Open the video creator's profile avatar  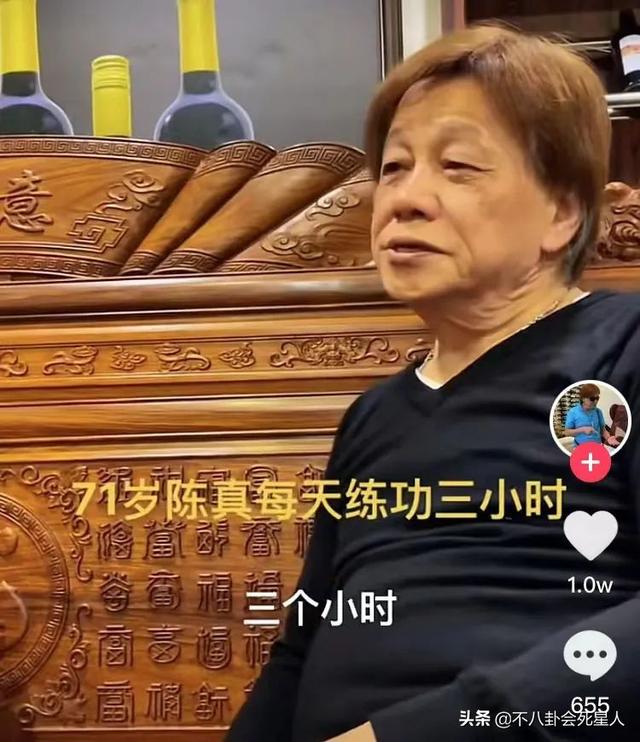[590, 418]
